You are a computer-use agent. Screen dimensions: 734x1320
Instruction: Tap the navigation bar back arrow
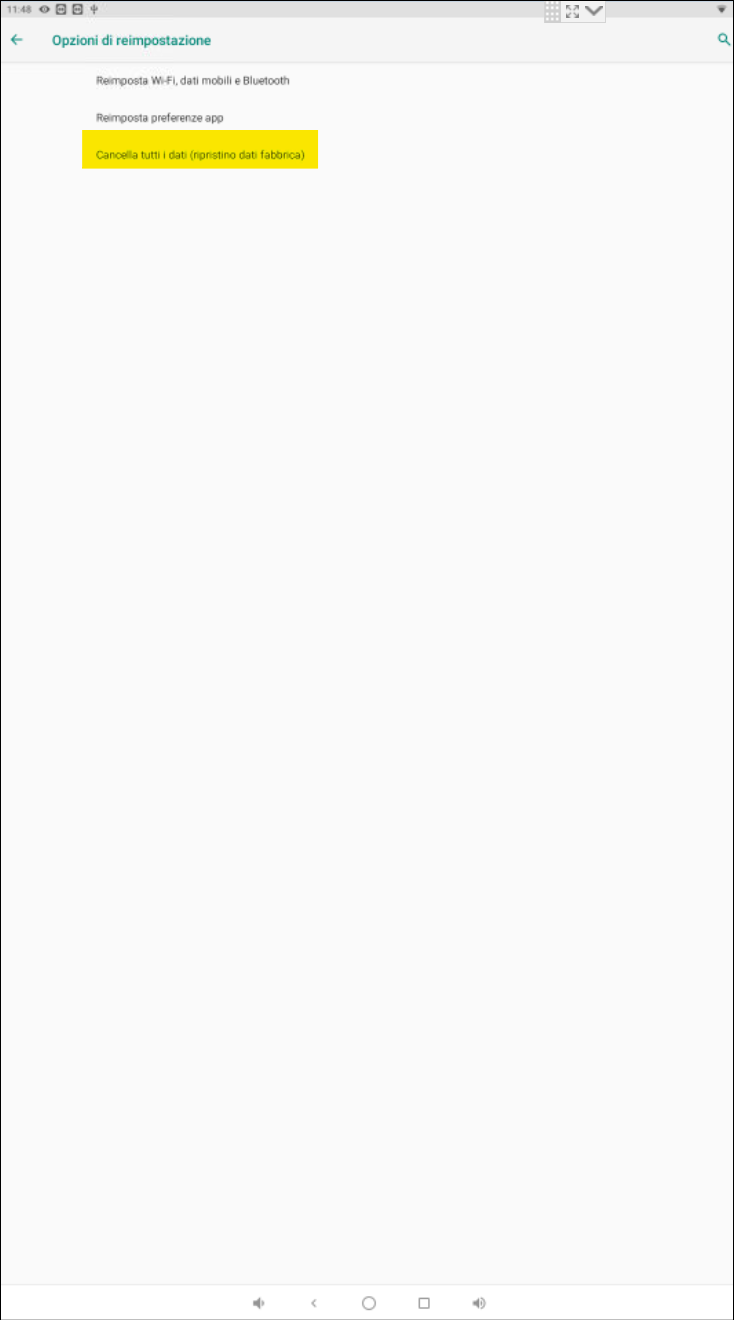click(x=314, y=1303)
